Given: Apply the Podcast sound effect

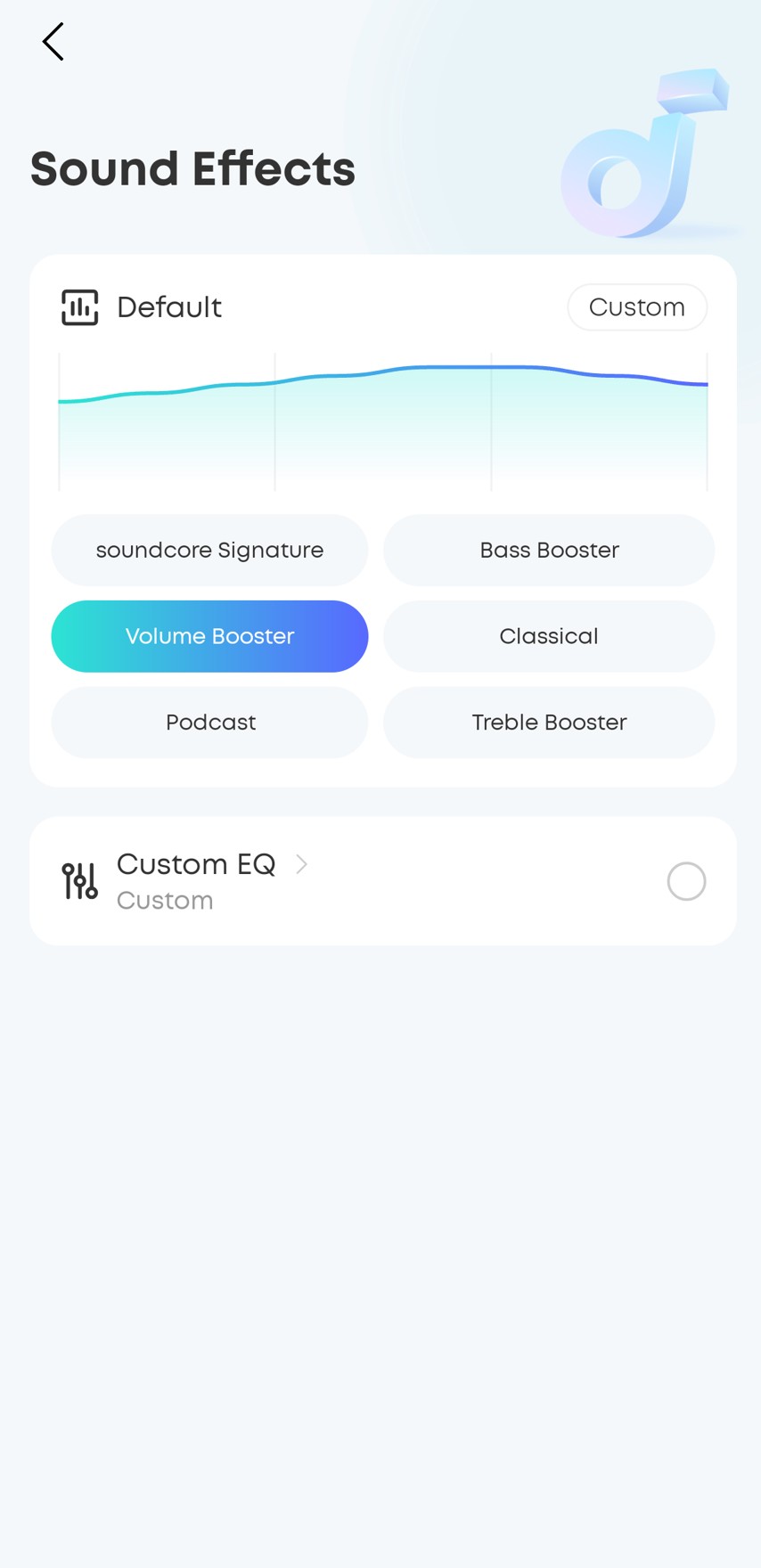Looking at the screenshot, I should point(209,723).
